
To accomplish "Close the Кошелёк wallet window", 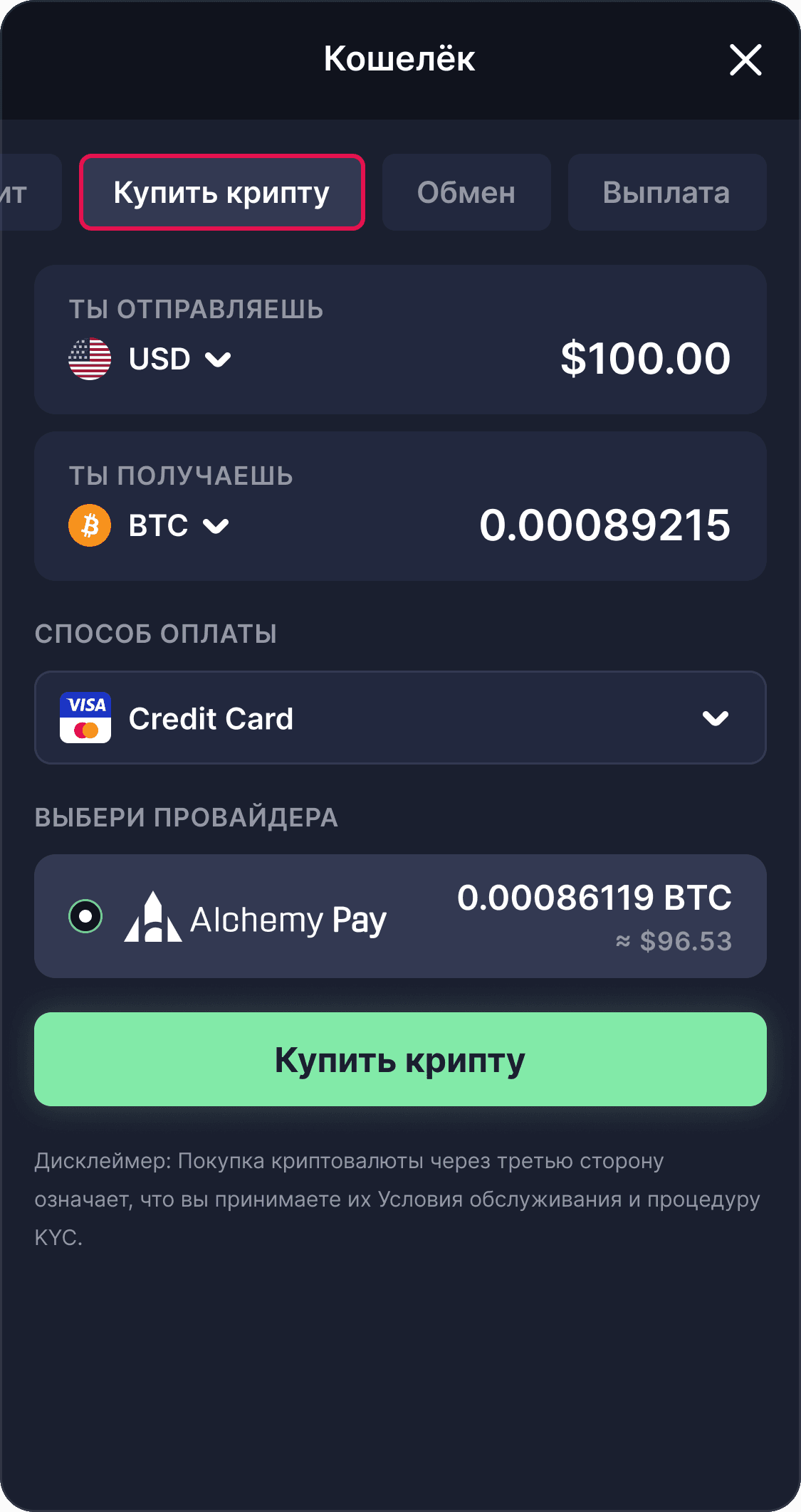I will click(745, 60).
